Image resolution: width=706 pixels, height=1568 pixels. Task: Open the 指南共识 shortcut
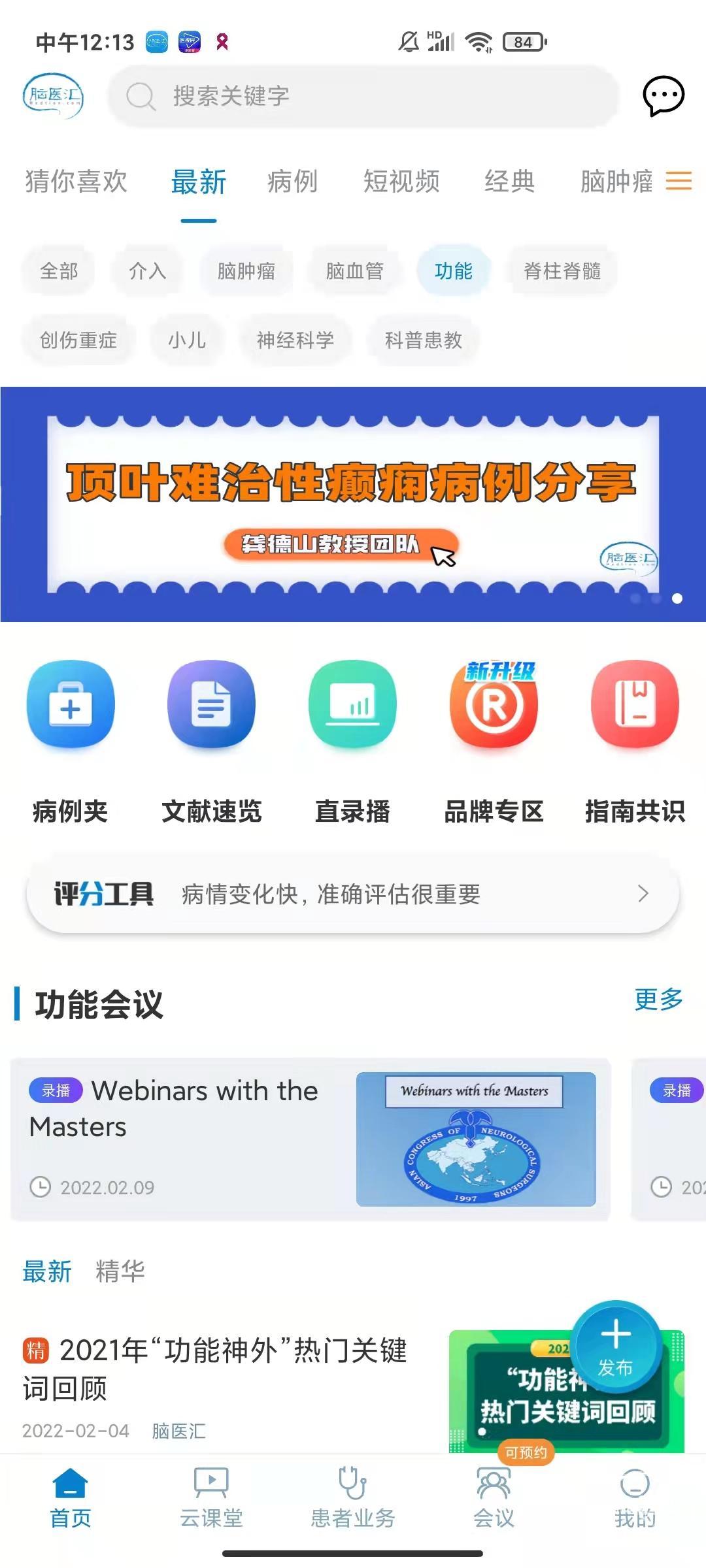coord(635,742)
